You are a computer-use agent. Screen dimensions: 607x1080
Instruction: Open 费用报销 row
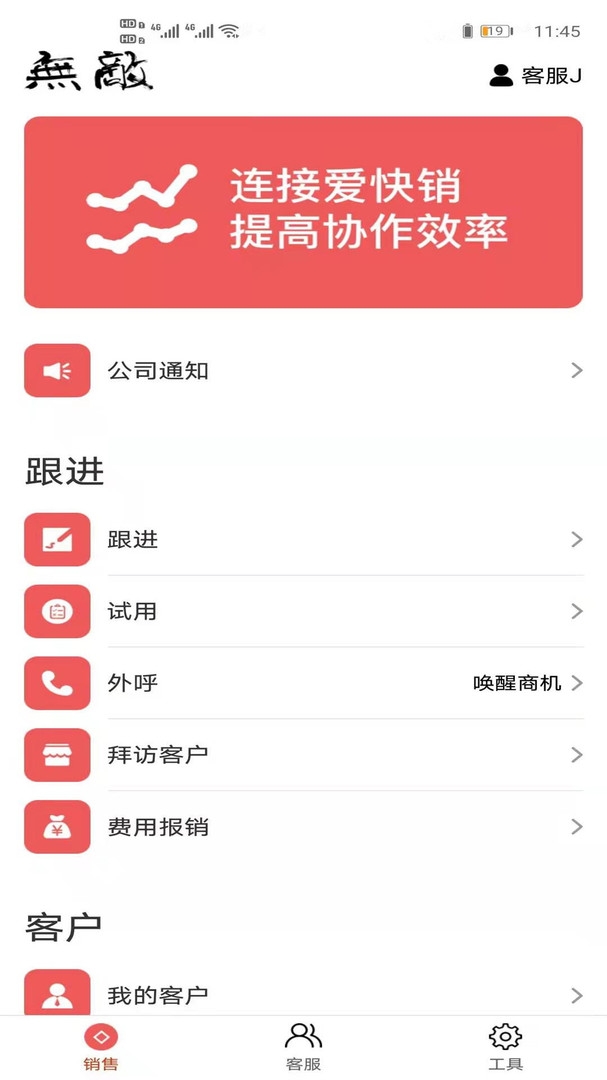pyautogui.click(x=303, y=827)
